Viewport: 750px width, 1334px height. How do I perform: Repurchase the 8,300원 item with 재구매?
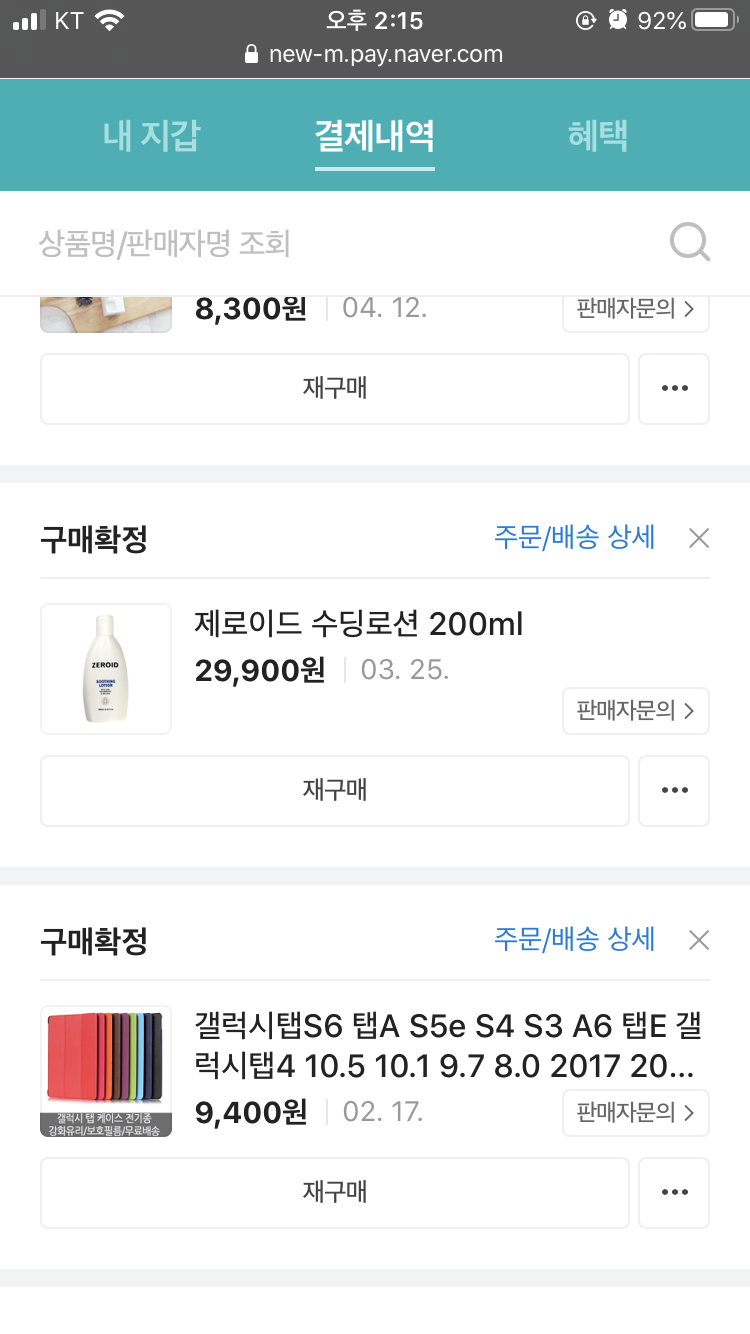[x=334, y=389]
